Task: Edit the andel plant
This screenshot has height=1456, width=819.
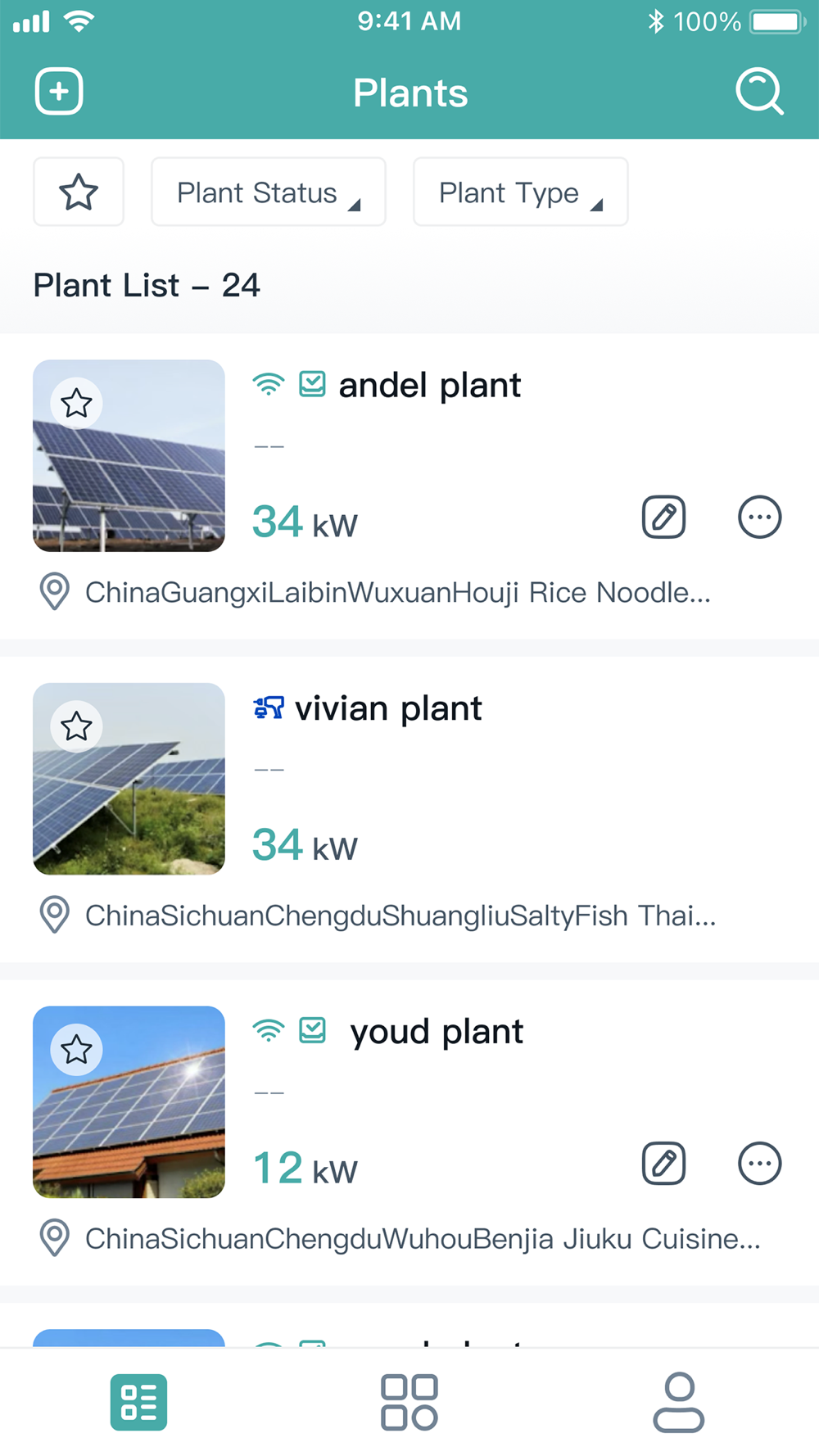Action: pyautogui.click(x=663, y=517)
